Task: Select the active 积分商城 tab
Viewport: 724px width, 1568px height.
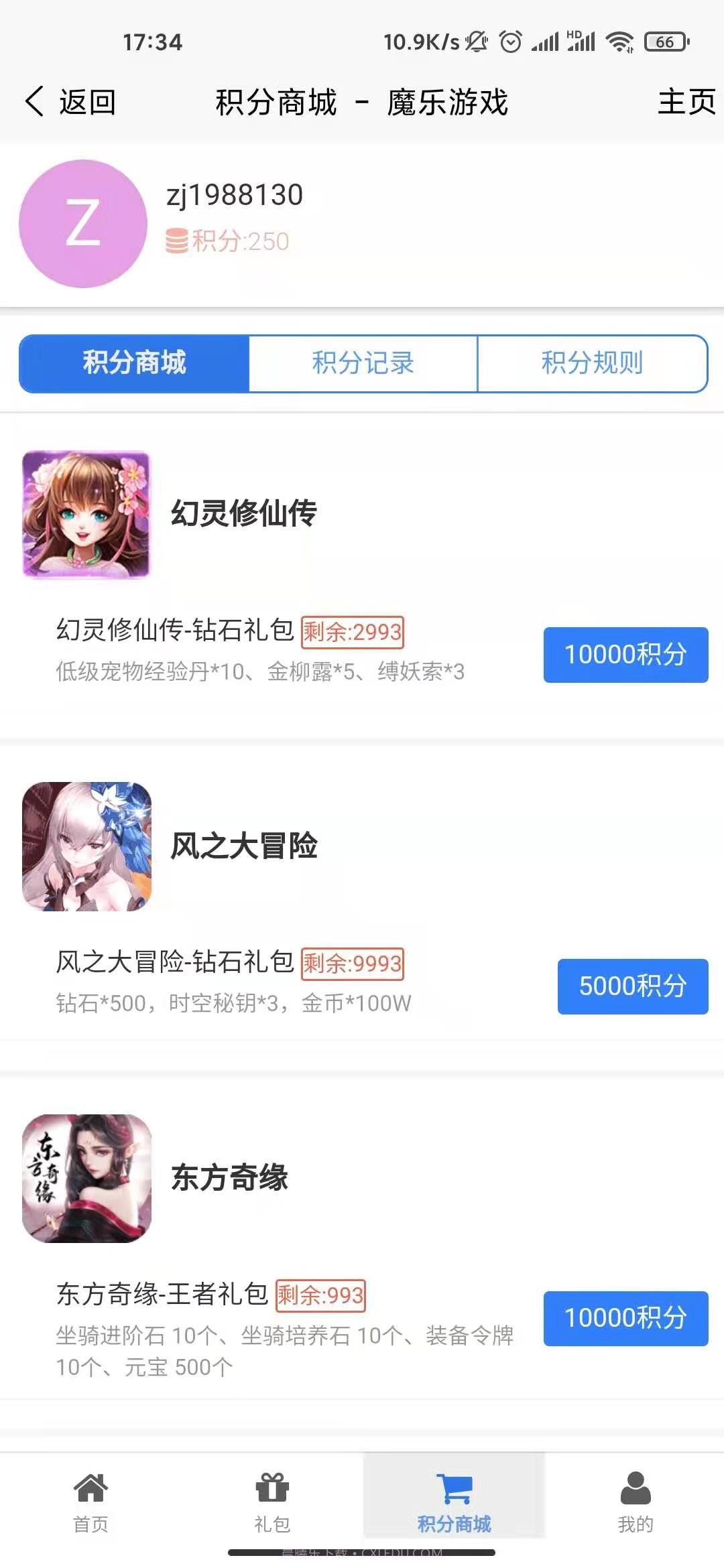Action: coord(134,363)
